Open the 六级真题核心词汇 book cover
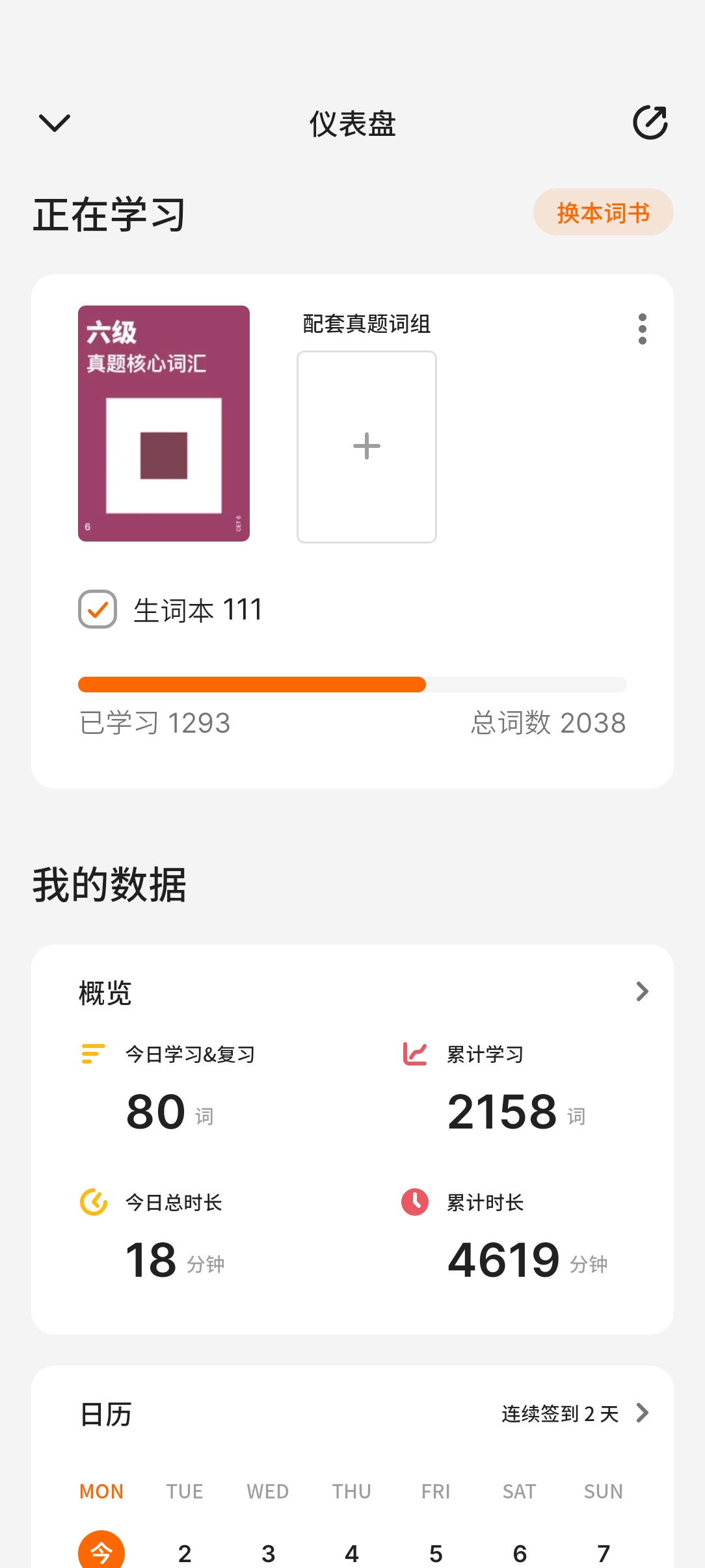The image size is (705, 1568). click(x=164, y=423)
